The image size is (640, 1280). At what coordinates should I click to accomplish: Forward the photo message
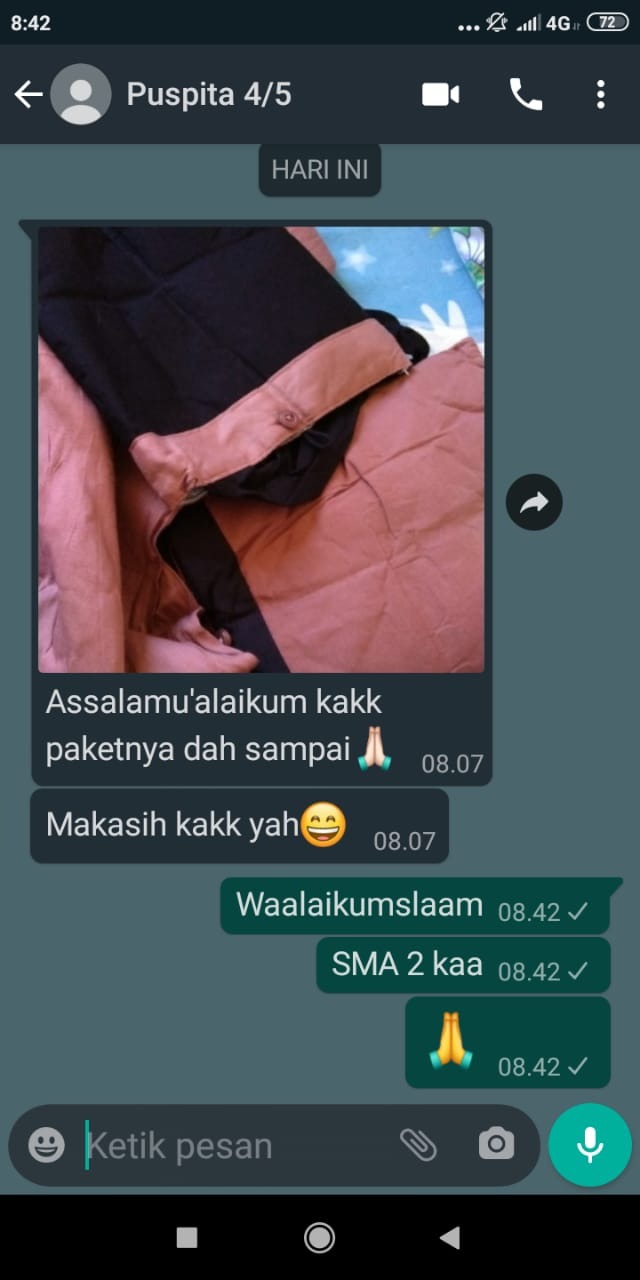[x=534, y=502]
